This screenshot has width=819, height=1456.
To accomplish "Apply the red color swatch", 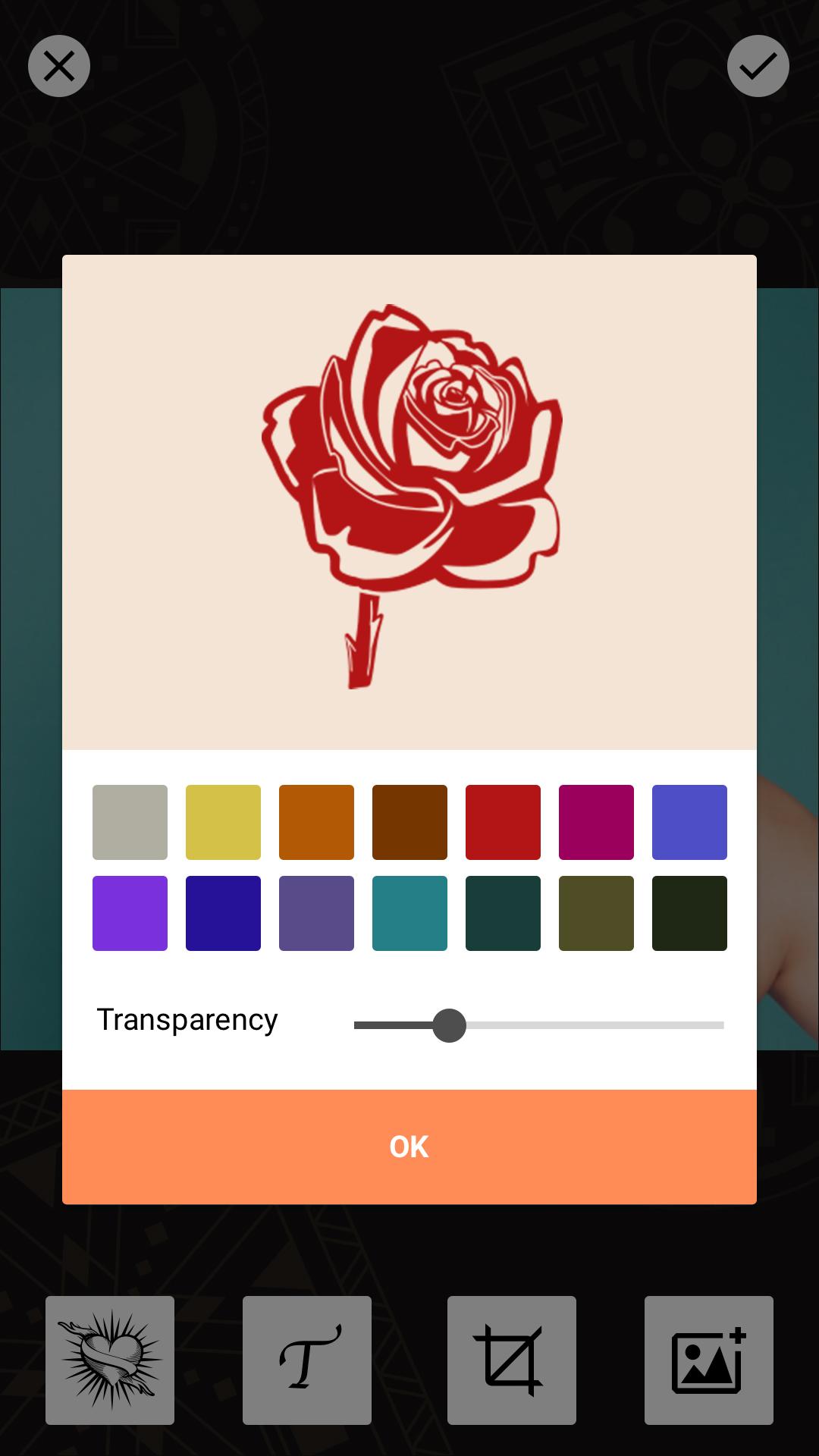I will pyautogui.click(x=503, y=822).
